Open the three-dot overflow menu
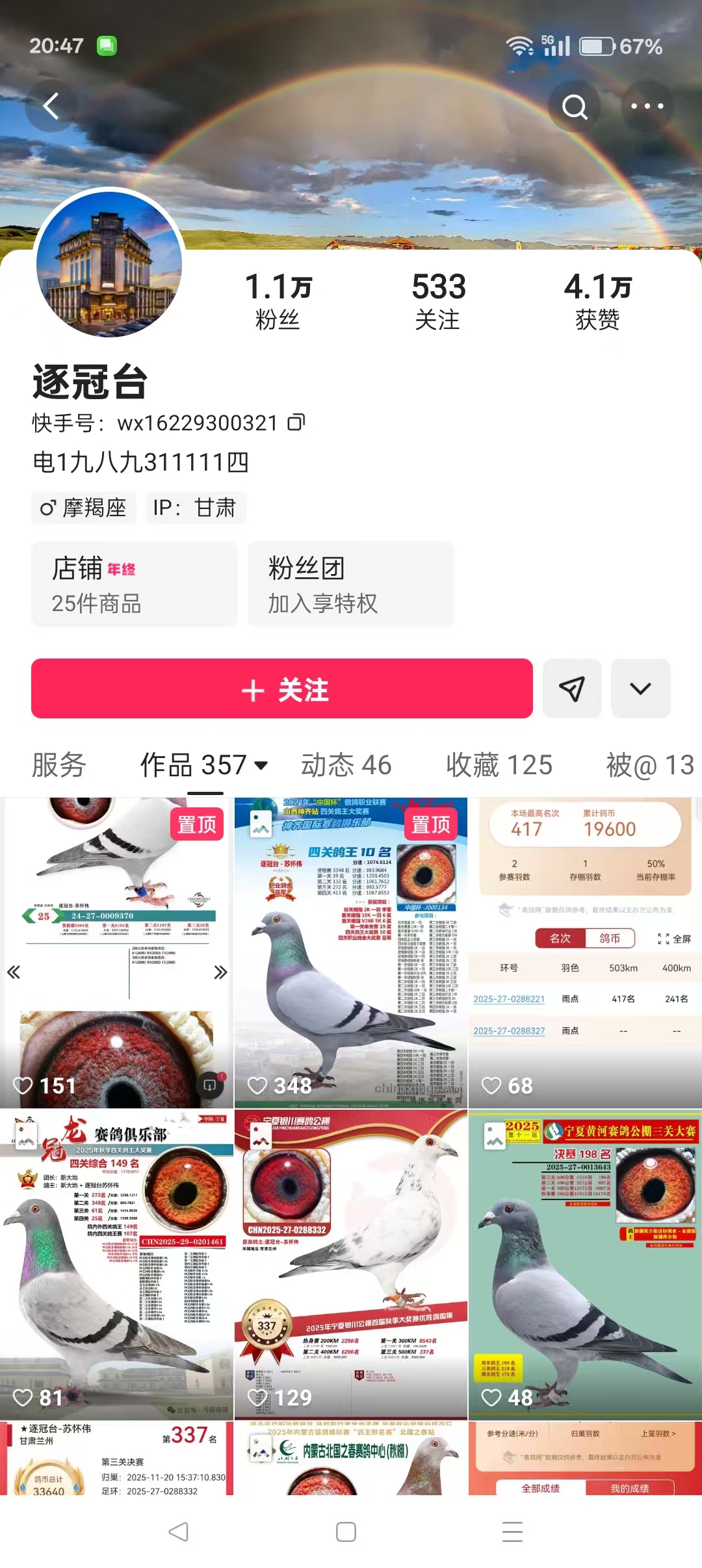This screenshot has width=702, height=1568. [x=647, y=106]
